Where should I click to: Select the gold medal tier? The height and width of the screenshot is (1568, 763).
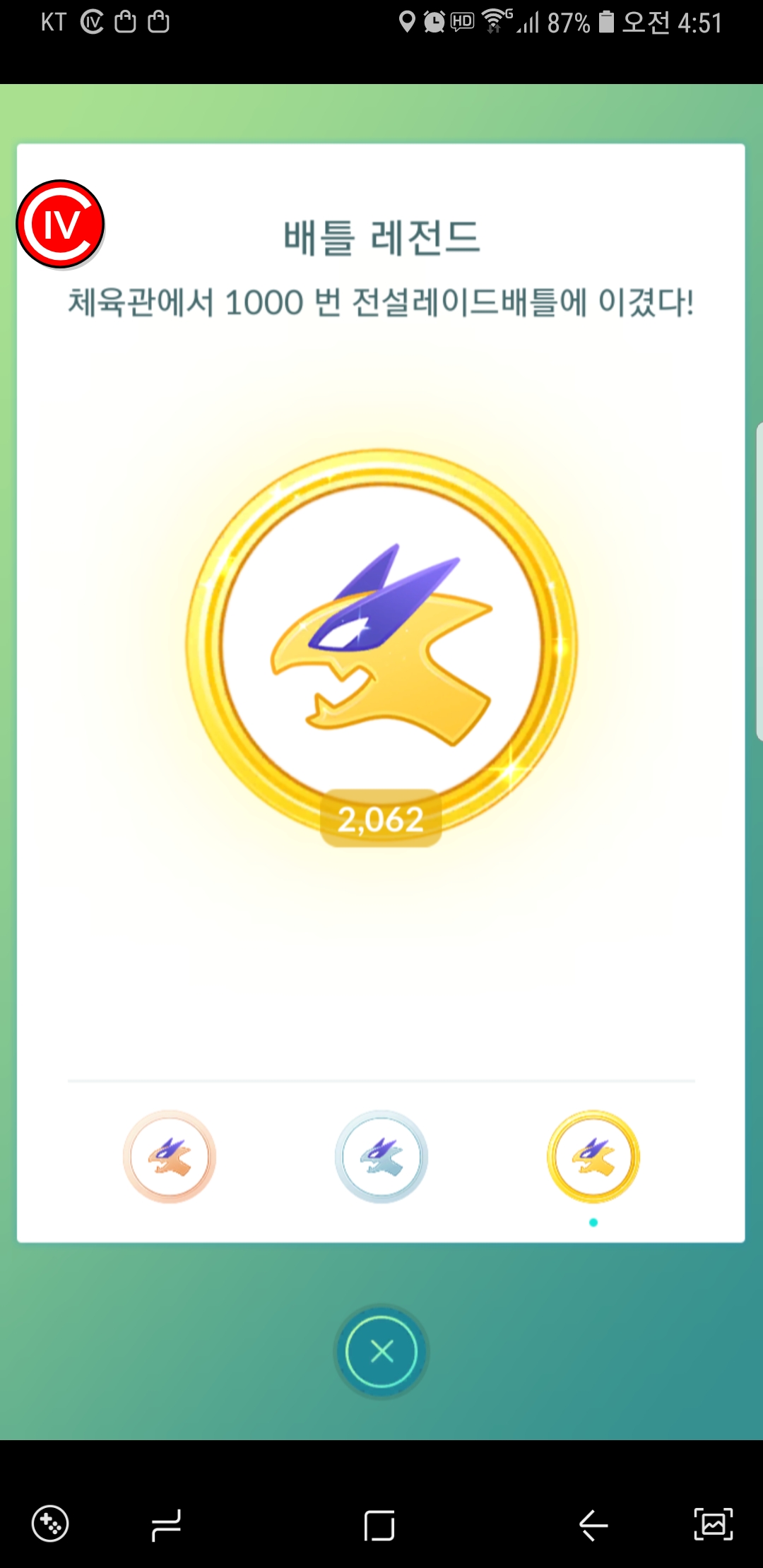(593, 1156)
